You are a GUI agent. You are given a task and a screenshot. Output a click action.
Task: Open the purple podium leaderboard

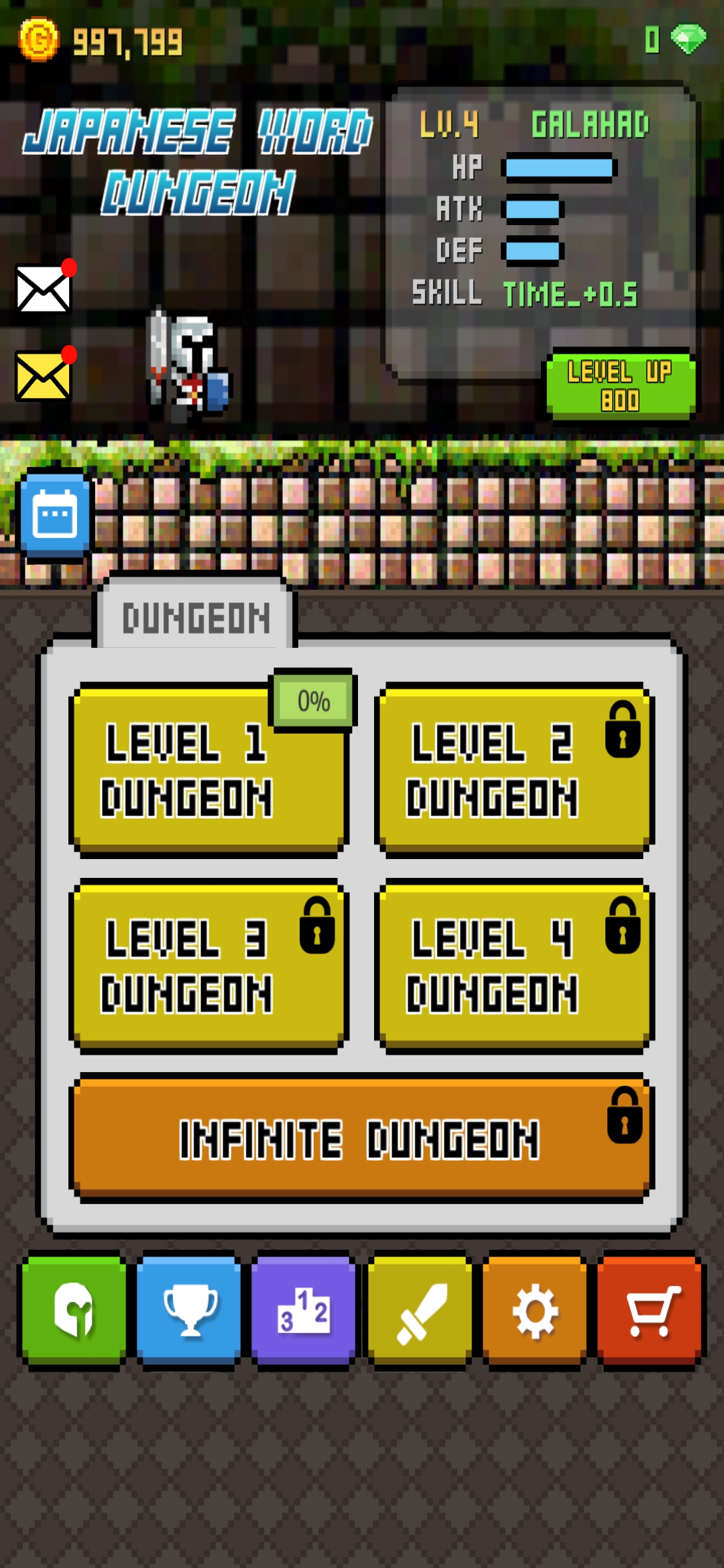304,1310
